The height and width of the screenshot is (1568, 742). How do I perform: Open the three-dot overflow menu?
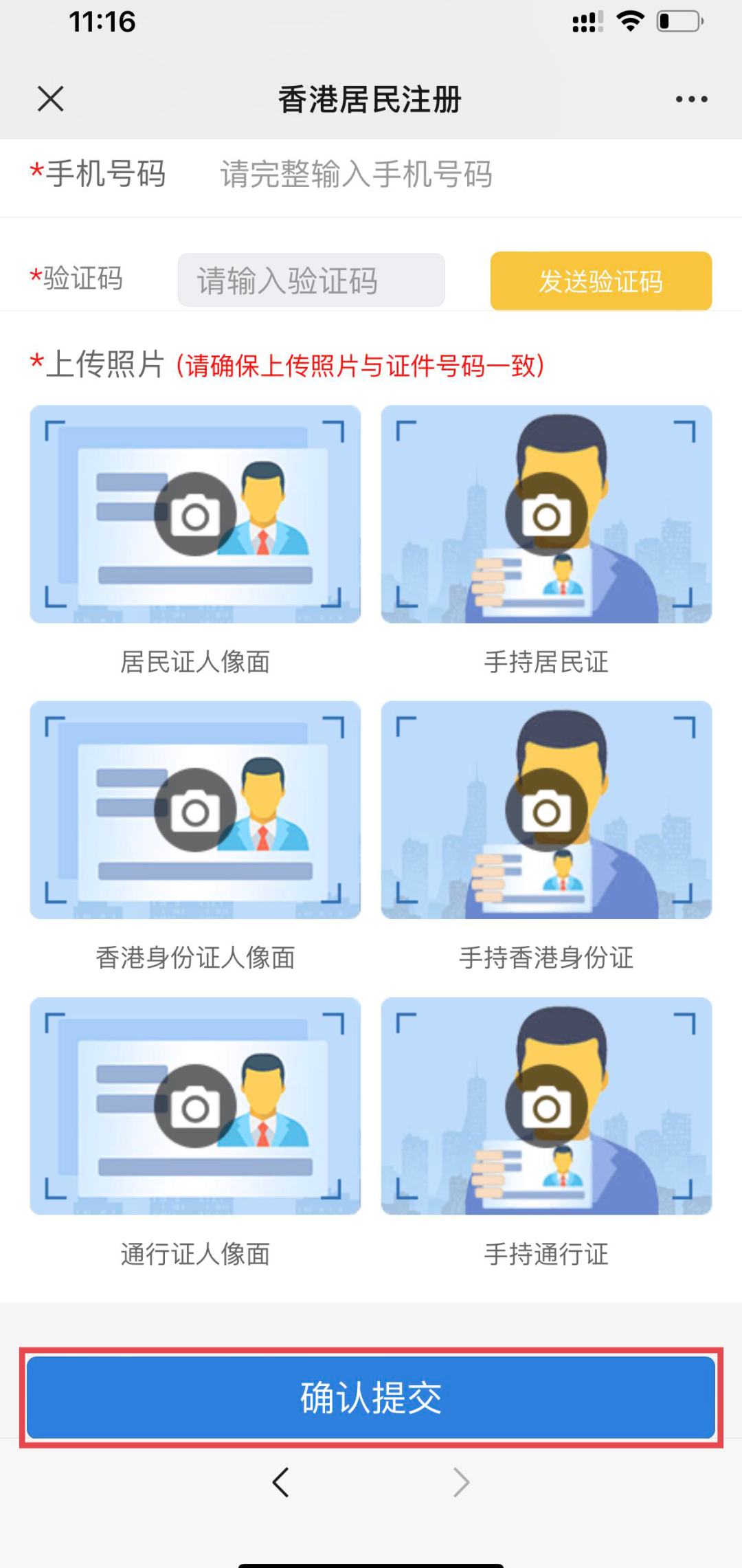(691, 99)
